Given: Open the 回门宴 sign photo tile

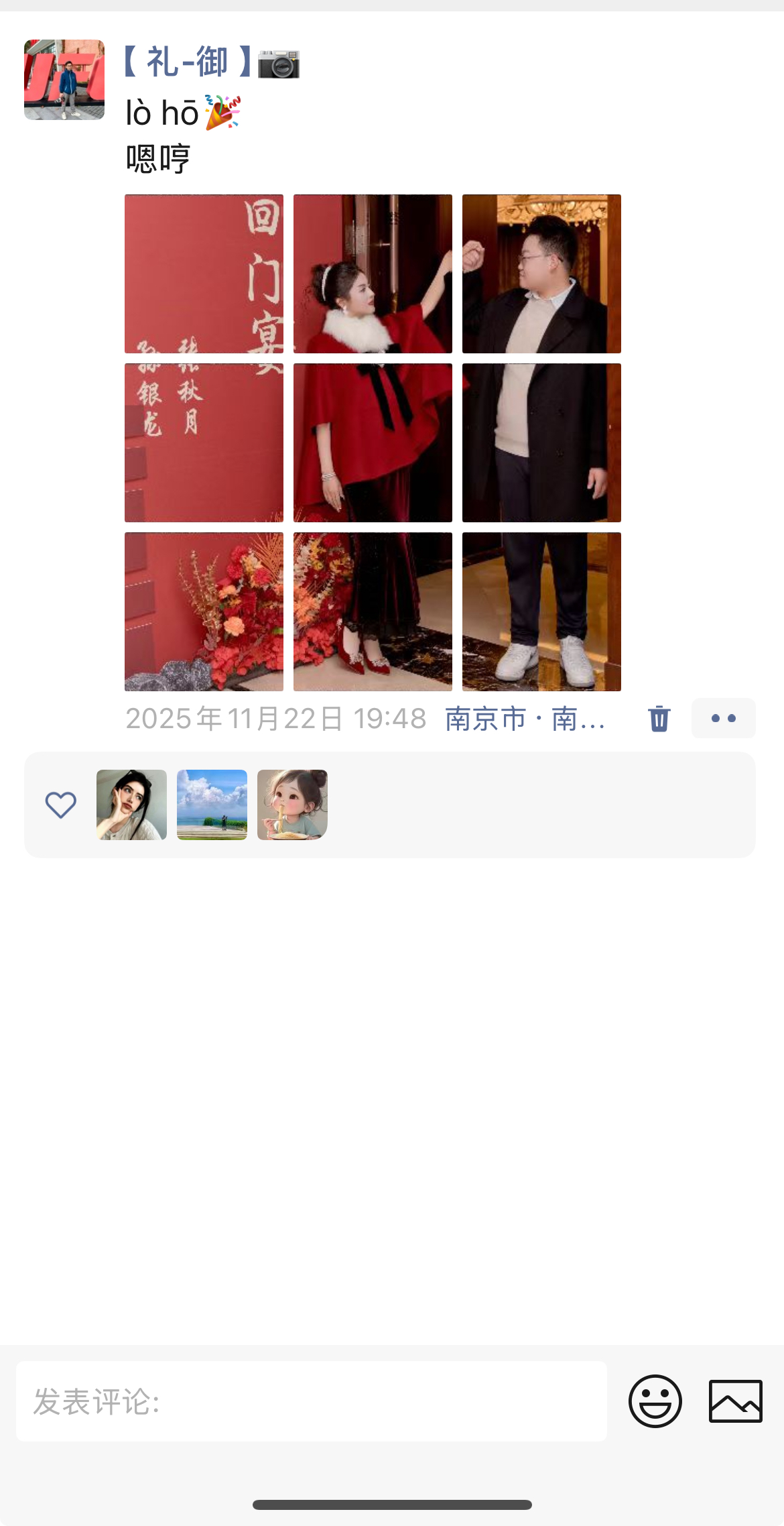Looking at the screenshot, I should pos(204,274).
